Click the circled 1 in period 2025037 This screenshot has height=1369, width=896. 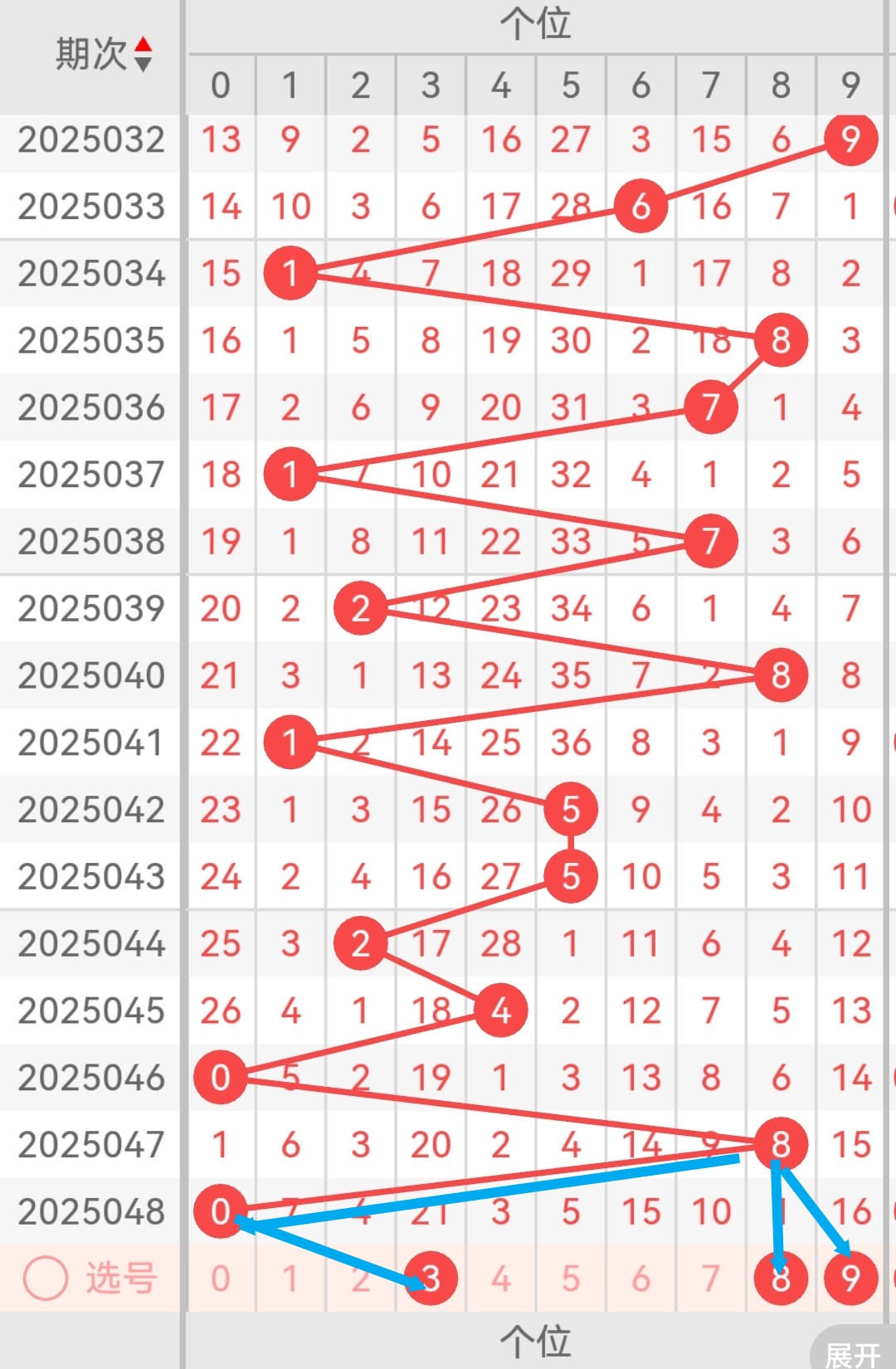[290, 475]
